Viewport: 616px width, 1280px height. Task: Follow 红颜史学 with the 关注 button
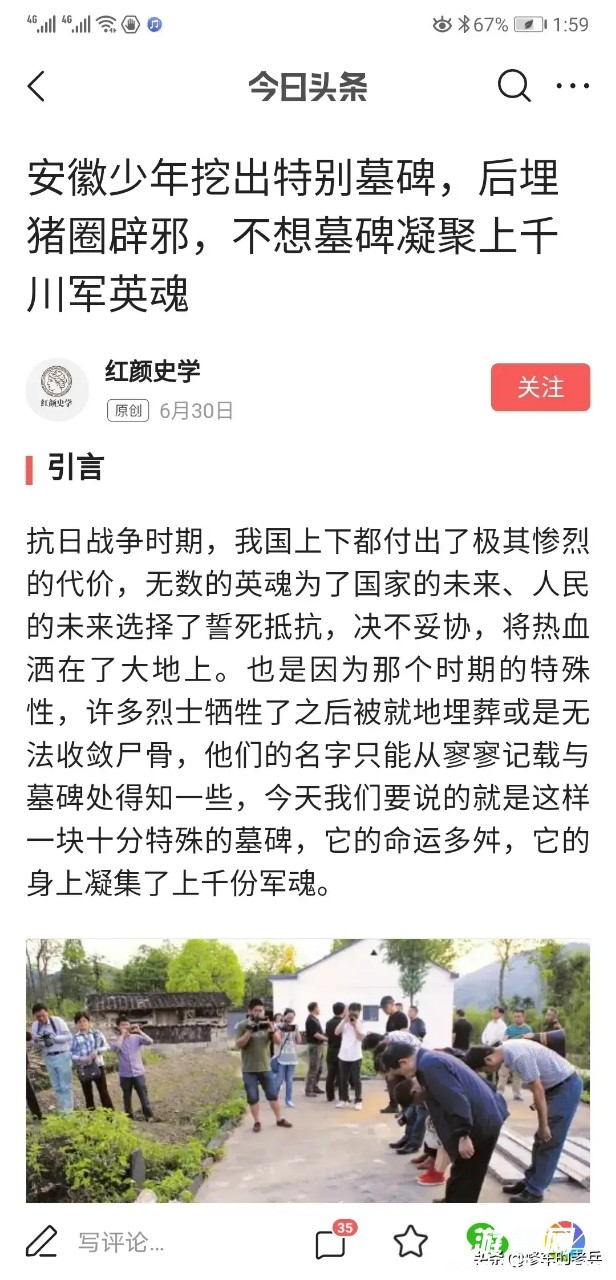(540, 387)
